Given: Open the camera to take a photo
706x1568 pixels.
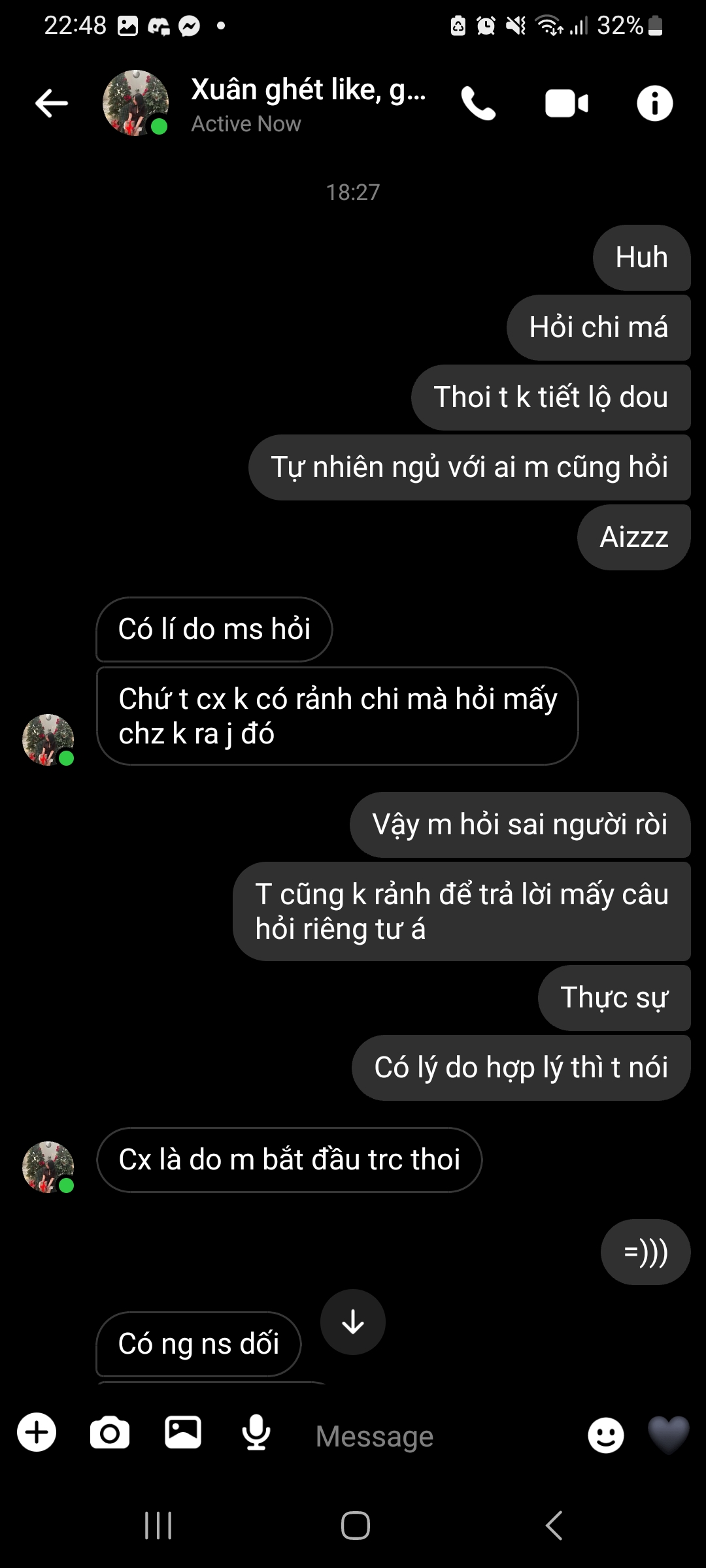Looking at the screenshot, I should point(110,1433).
